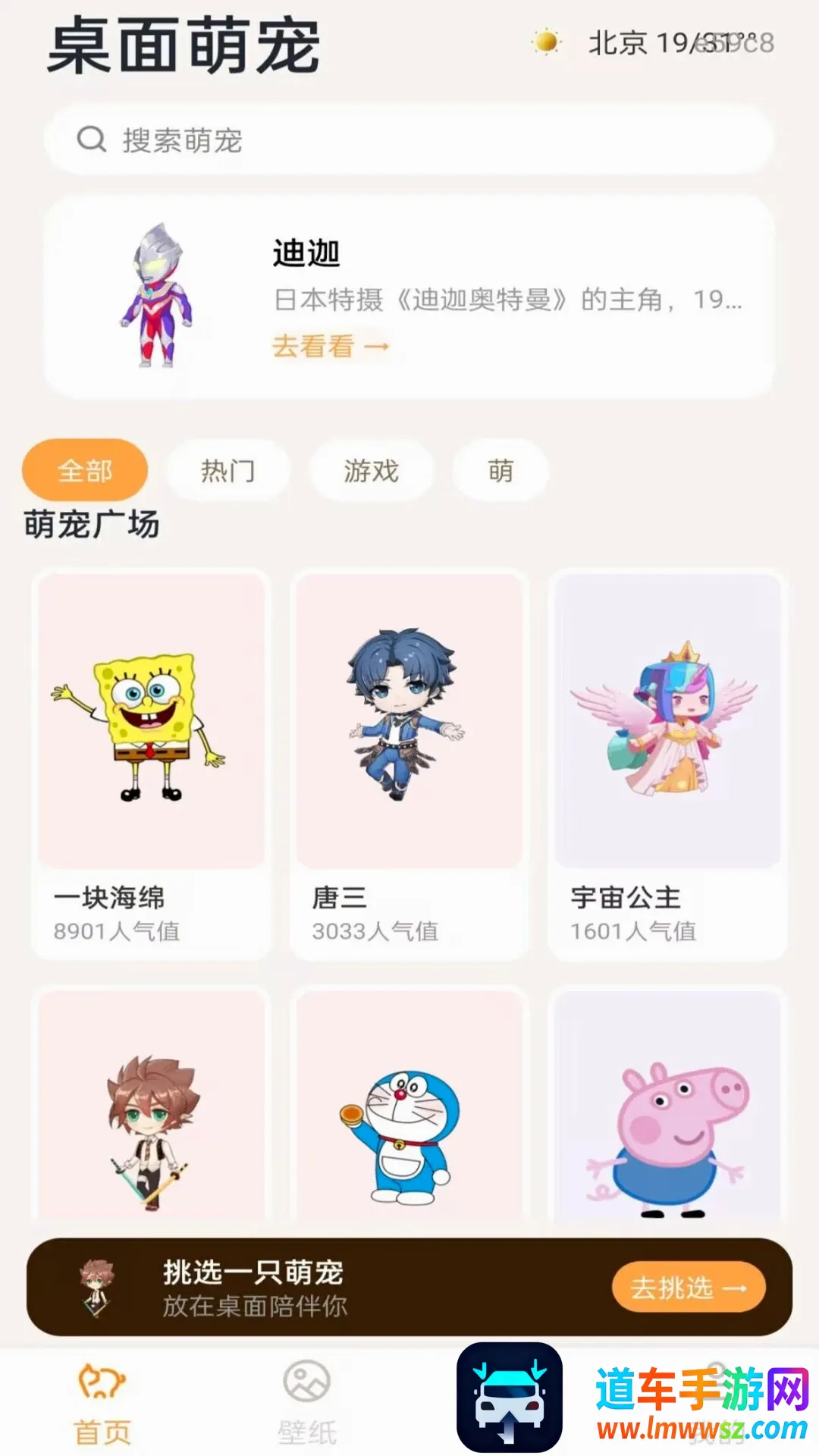Open the Beijing weather info

click(x=652, y=42)
